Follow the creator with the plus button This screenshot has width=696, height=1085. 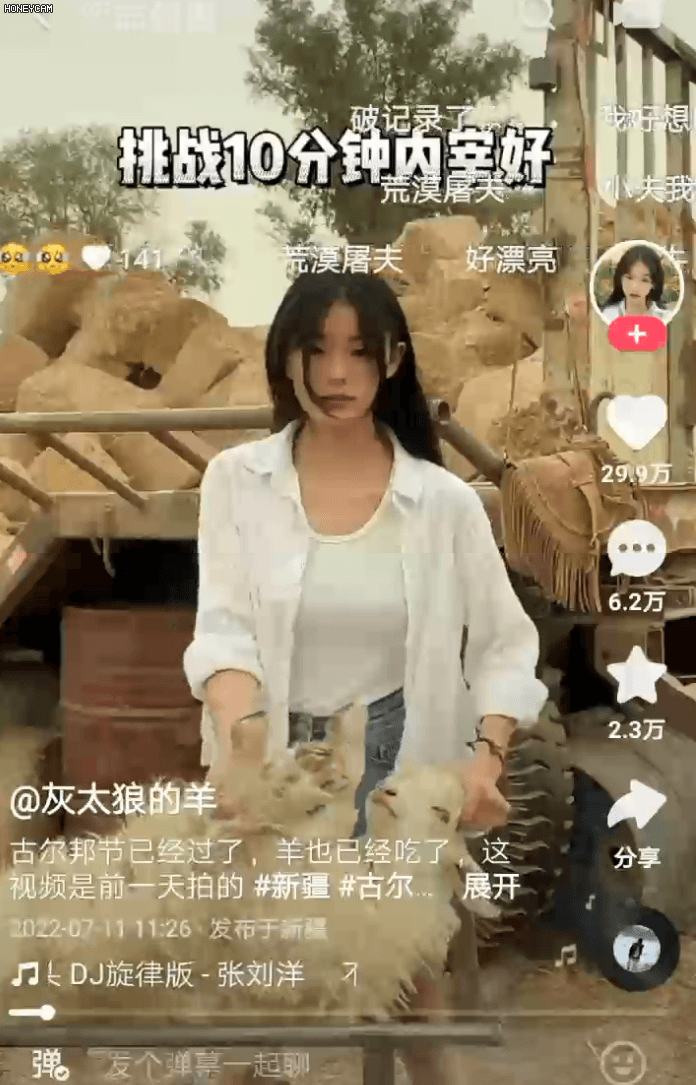[x=637, y=334]
